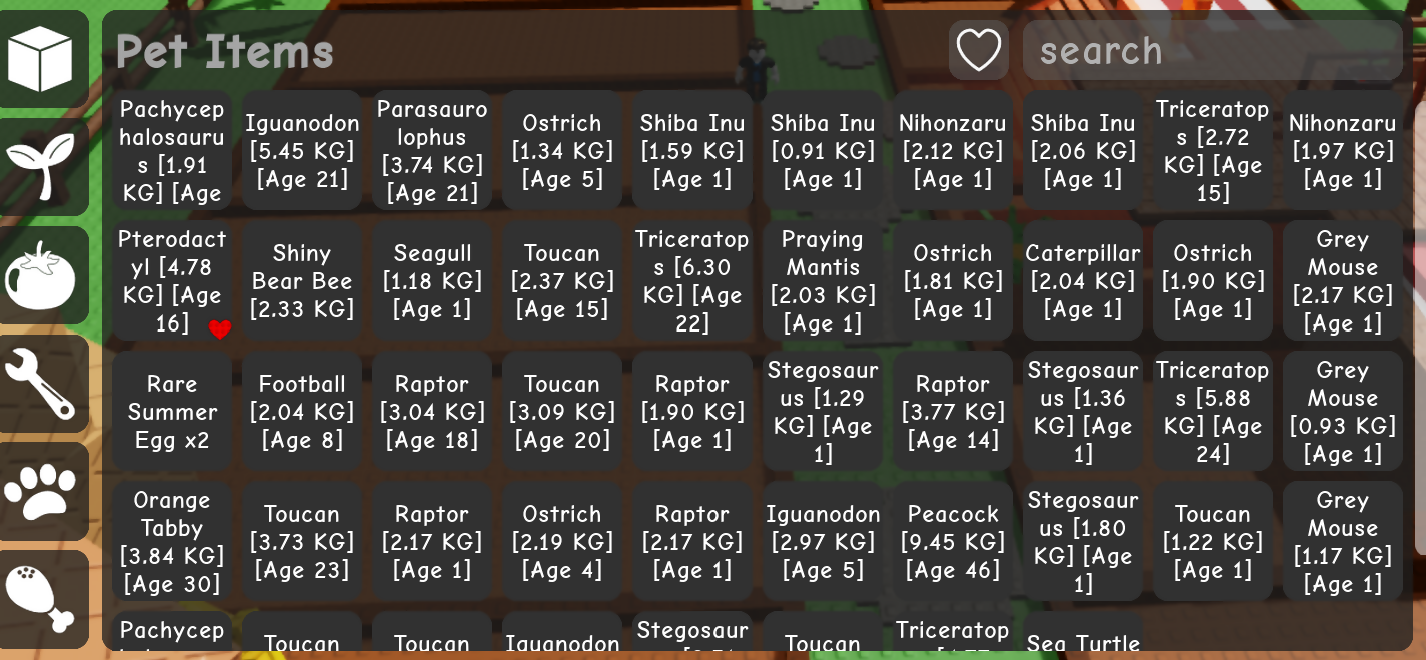
Task: Choose the Praying Mantis 2.03 KG
Action: [823, 281]
